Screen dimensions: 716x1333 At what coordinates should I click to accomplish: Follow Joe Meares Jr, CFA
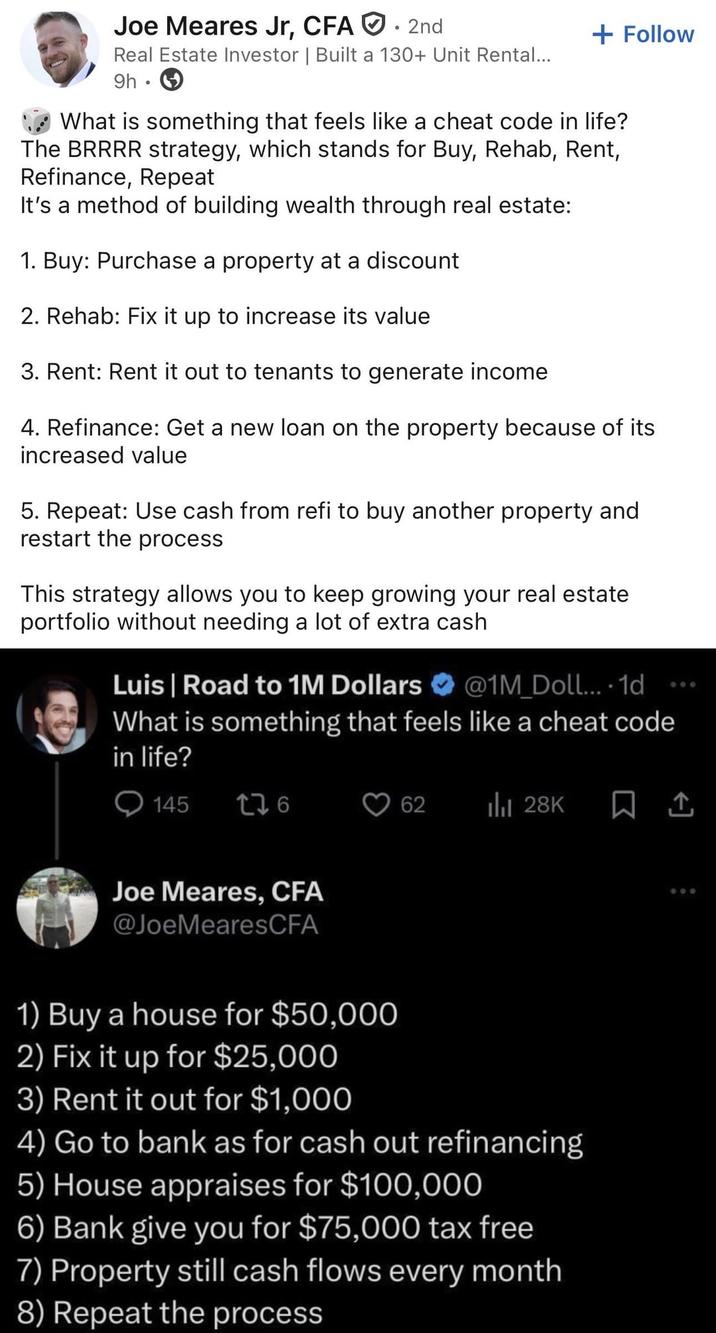[x=642, y=34]
